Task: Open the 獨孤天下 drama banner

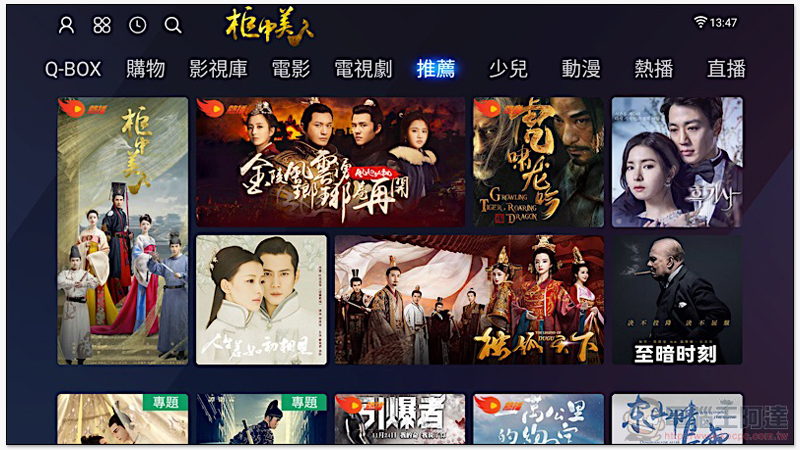Action: [x=469, y=299]
